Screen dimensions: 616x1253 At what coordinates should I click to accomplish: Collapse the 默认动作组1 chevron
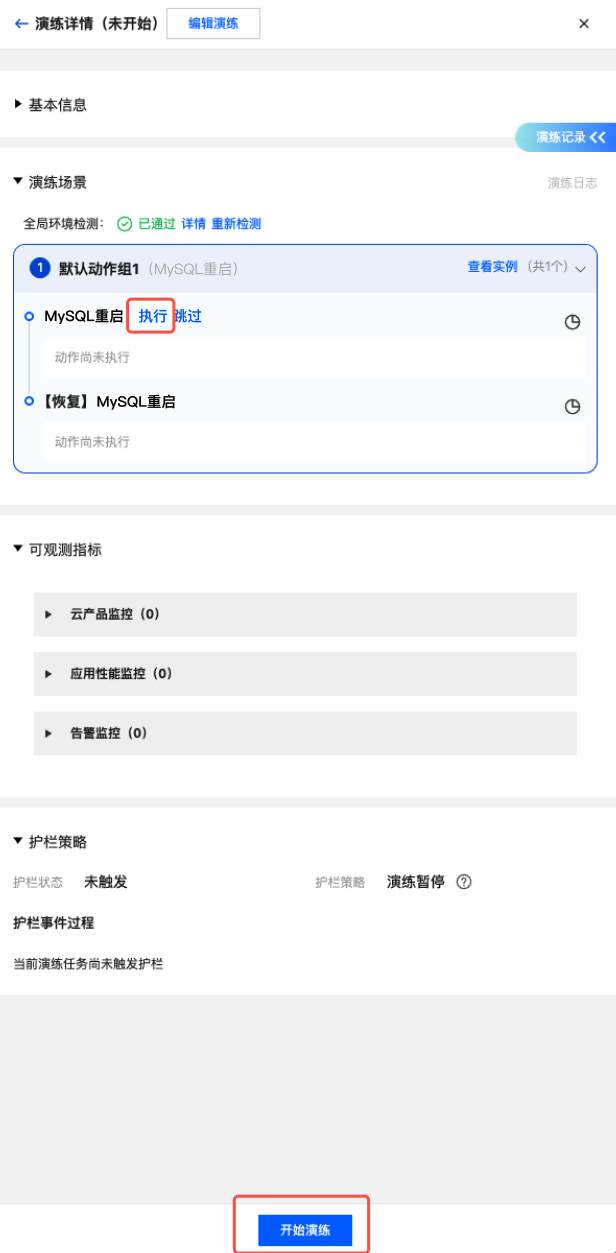coord(580,268)
